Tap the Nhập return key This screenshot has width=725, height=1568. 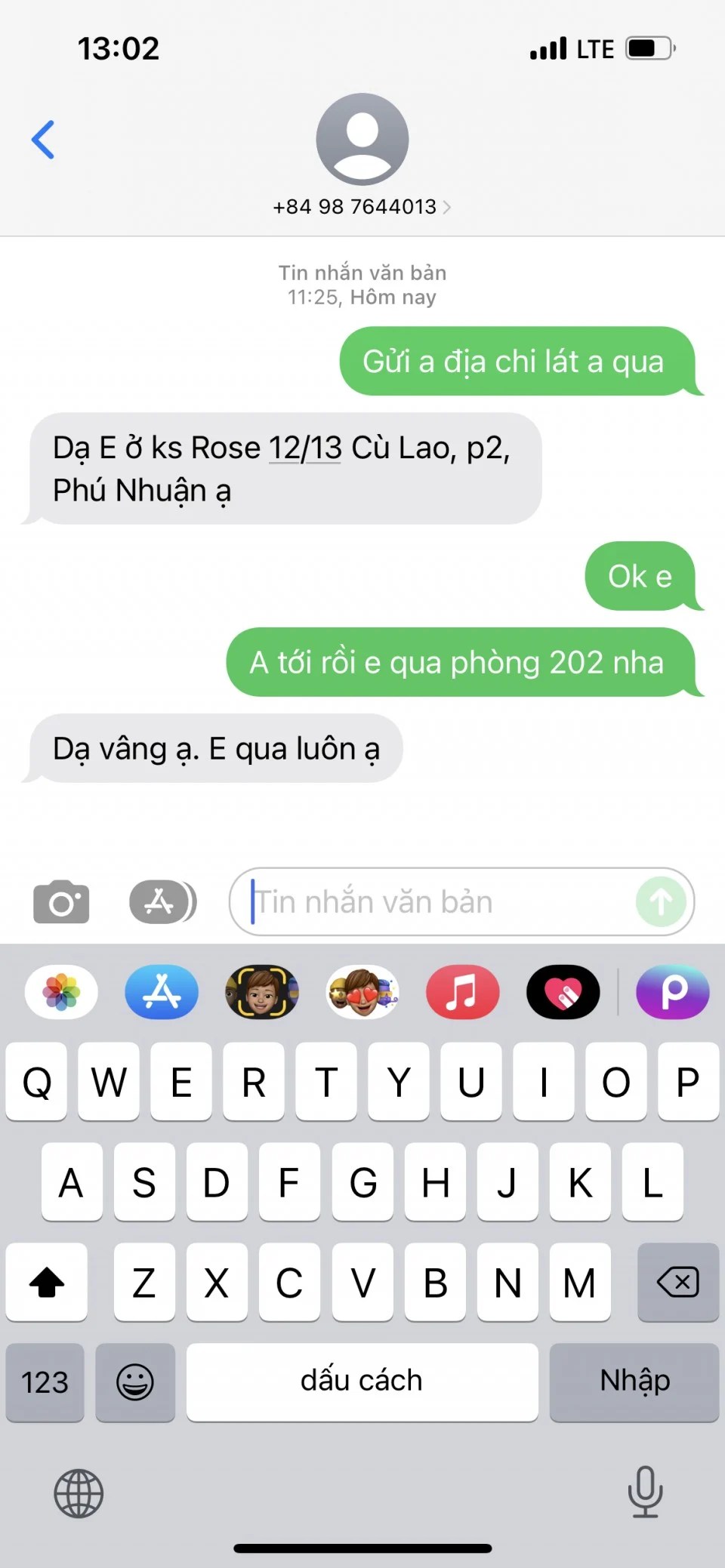click(x=634, y=1382)
